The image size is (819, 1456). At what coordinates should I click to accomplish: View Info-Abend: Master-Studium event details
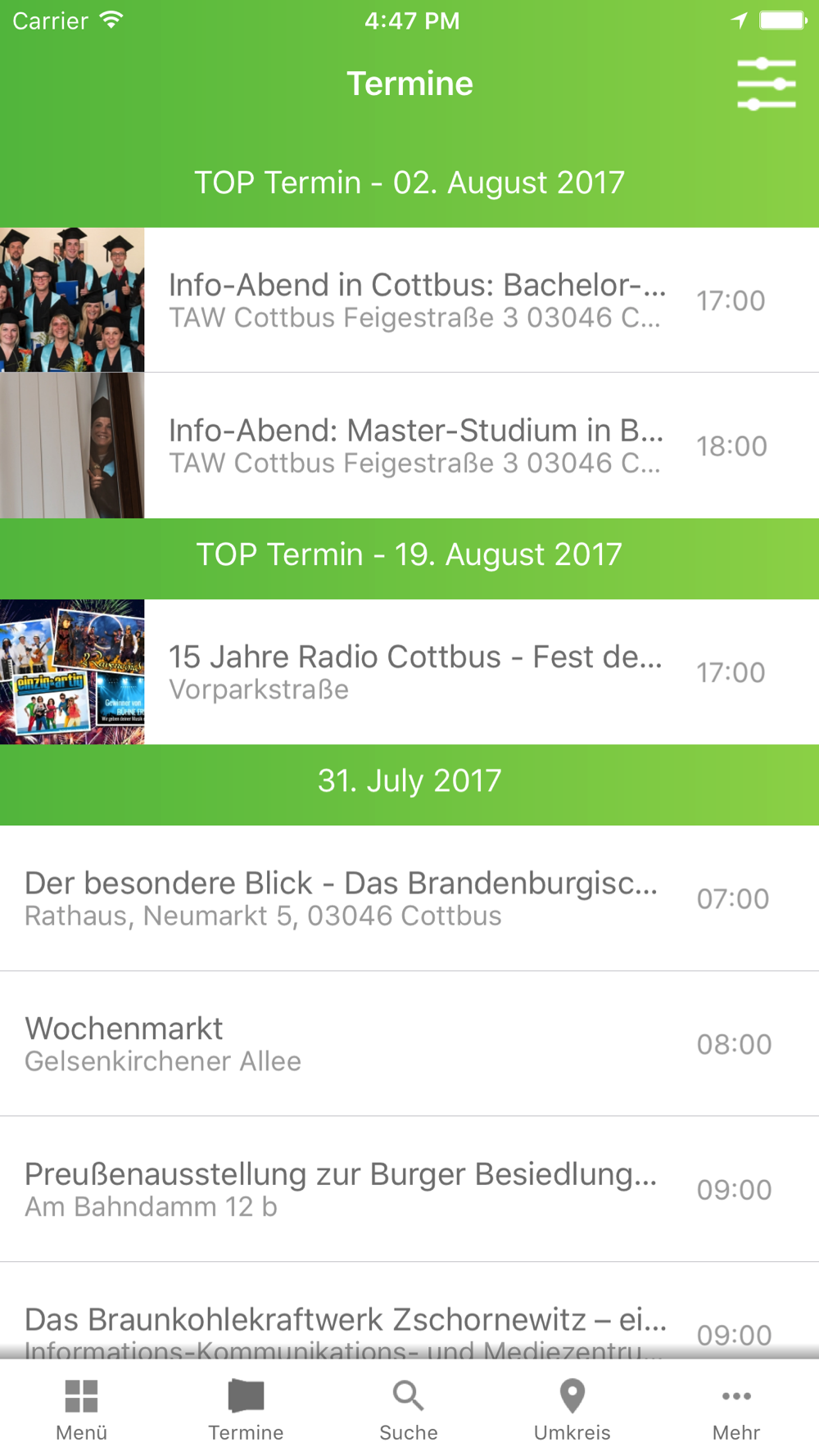pyautogui.click(x=418, y=446)
